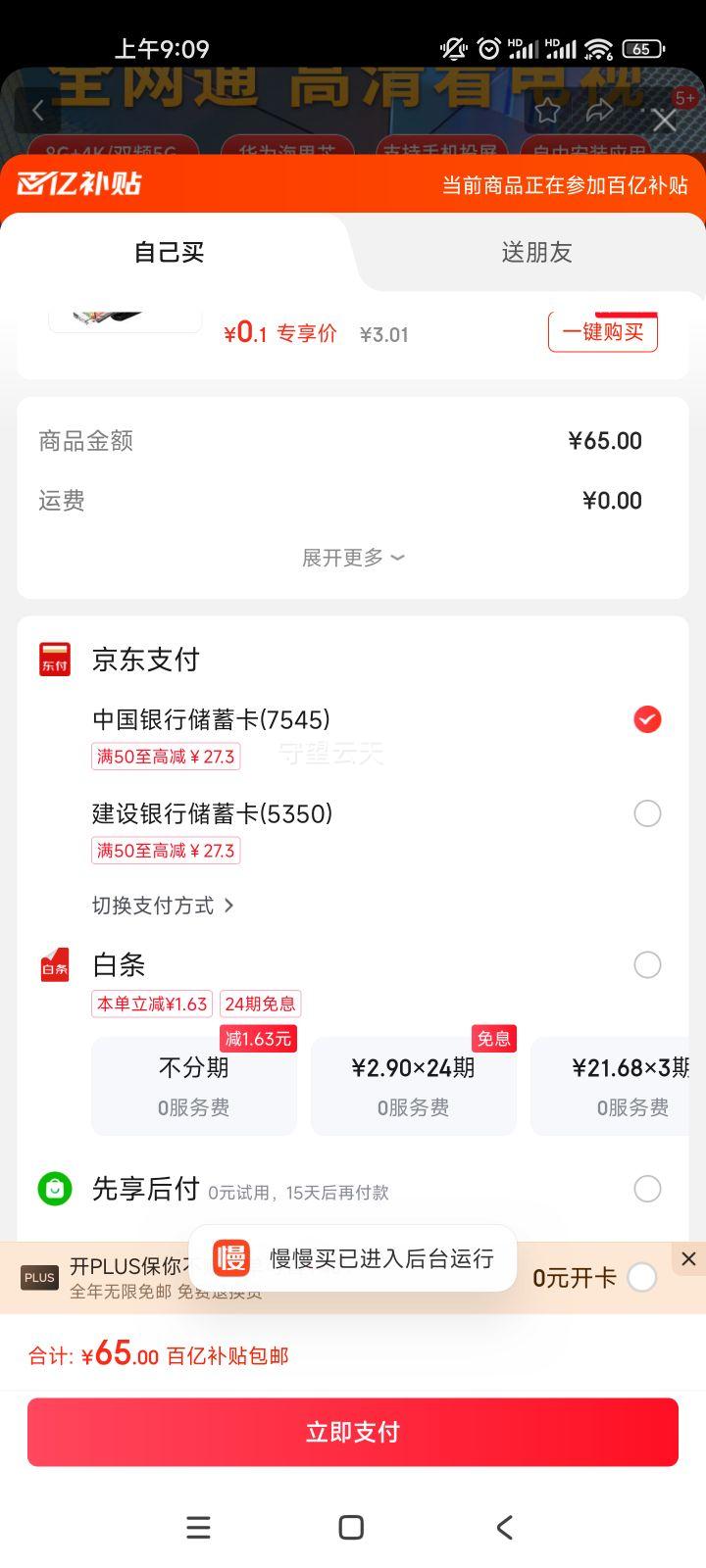
Task: Pick the ¥2.90×24期 installment plan
Action: [414, 1086]
